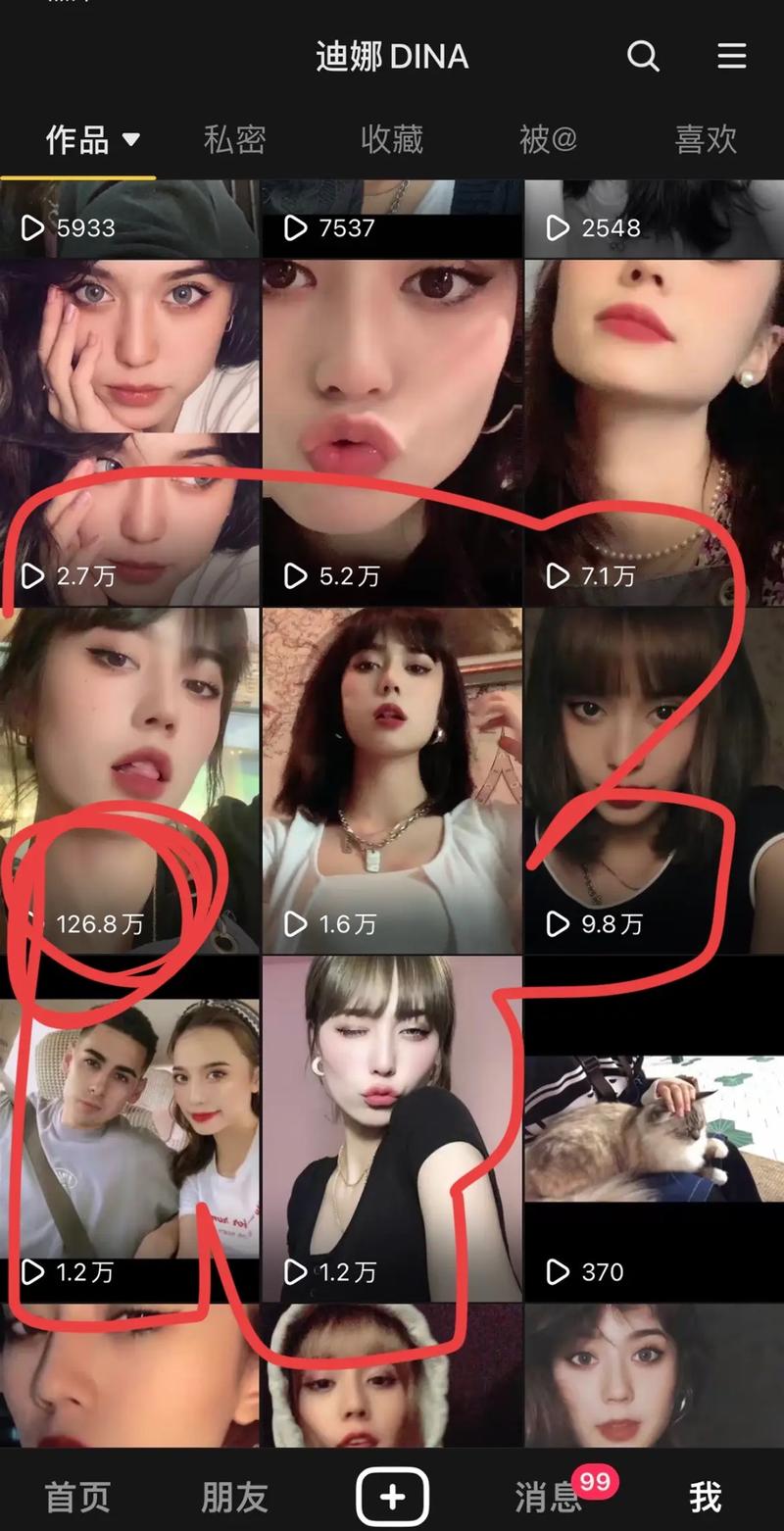784x1531 pixels.
Task: Open the video with 7.1万 plays
Action: [x=654, y=431]
